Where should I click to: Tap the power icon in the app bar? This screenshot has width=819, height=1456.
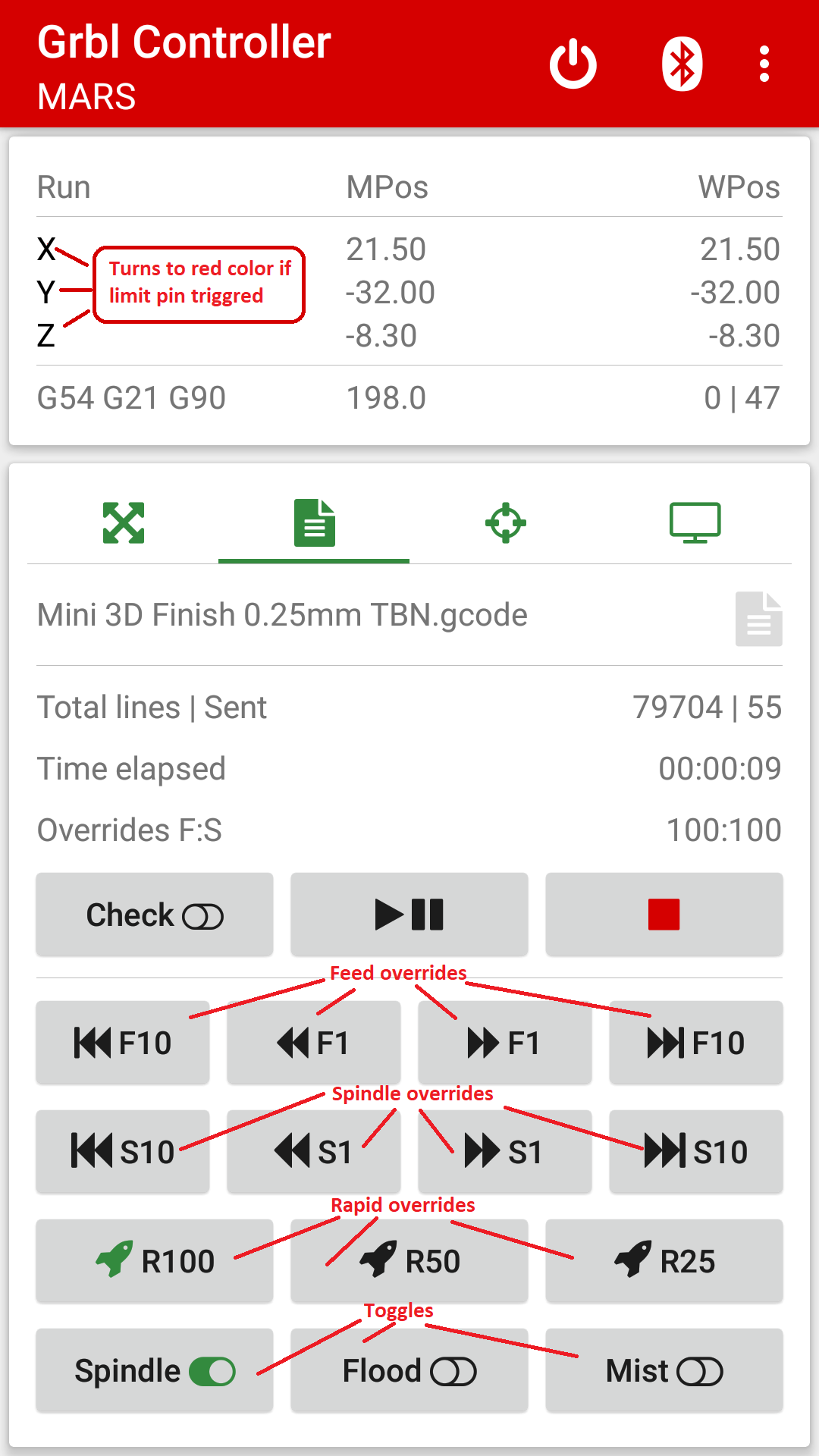pos(573,64)
